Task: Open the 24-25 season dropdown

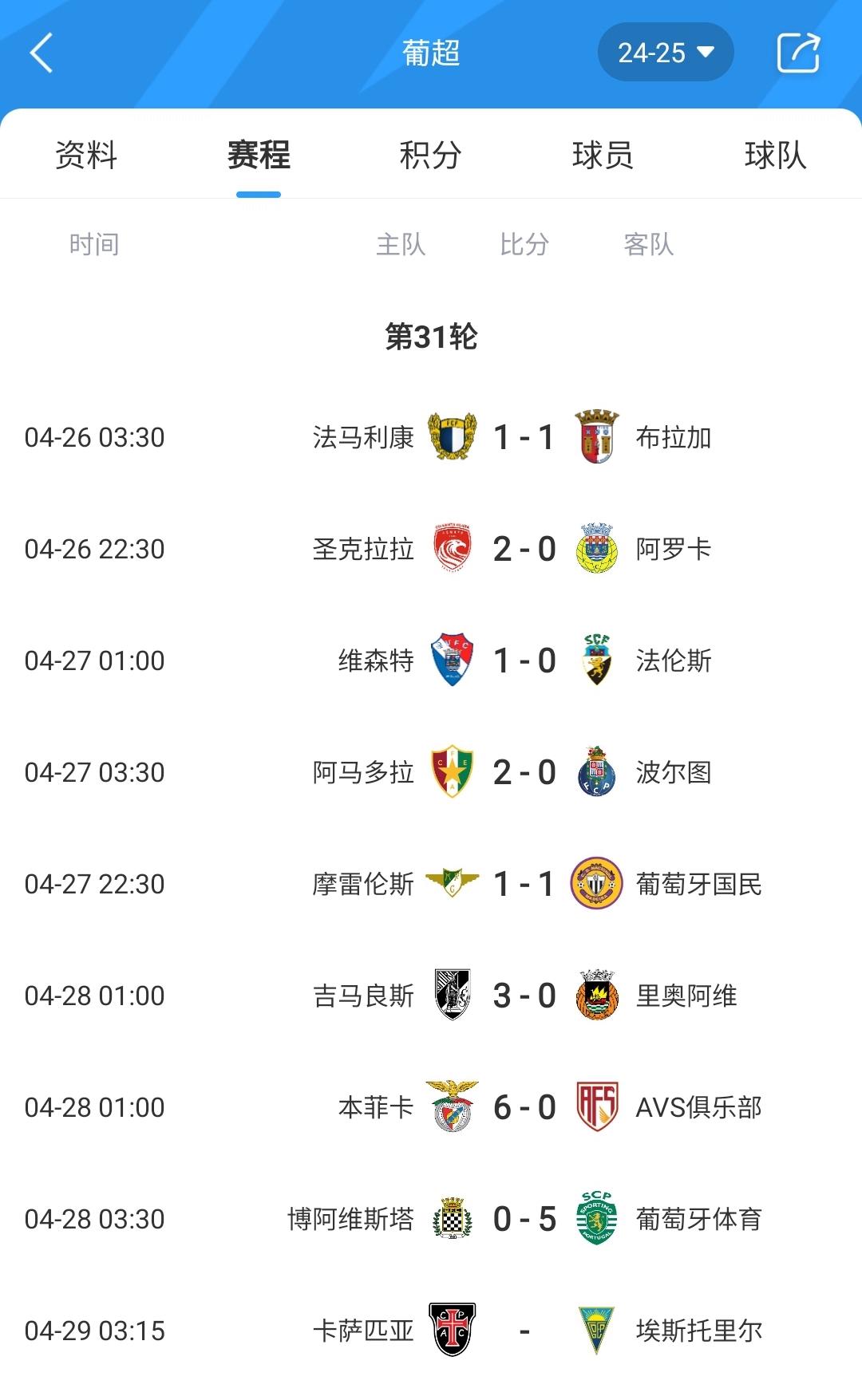Action: click(665, 53)
